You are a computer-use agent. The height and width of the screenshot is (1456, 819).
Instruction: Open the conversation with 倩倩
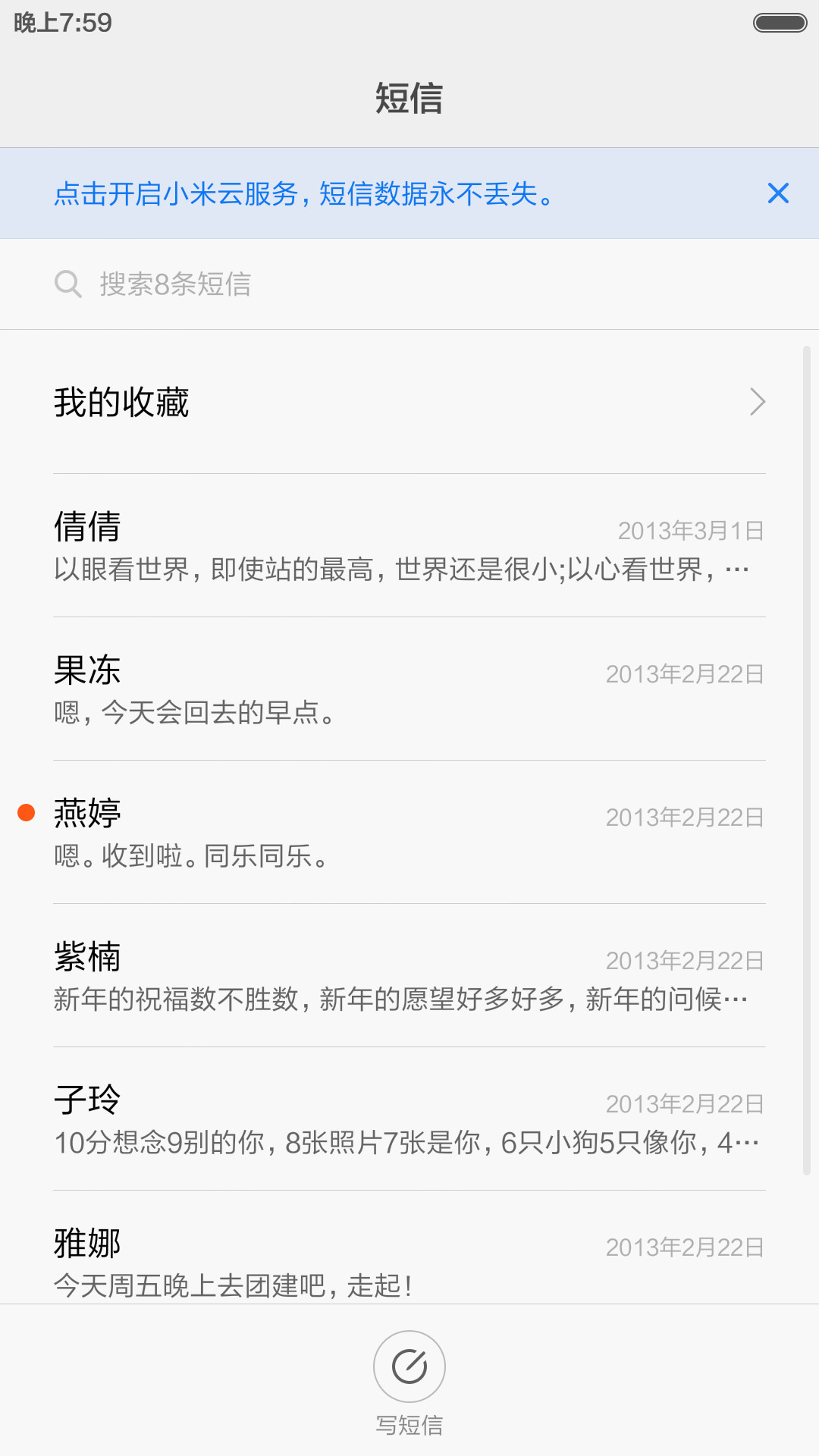click(409, 546)
